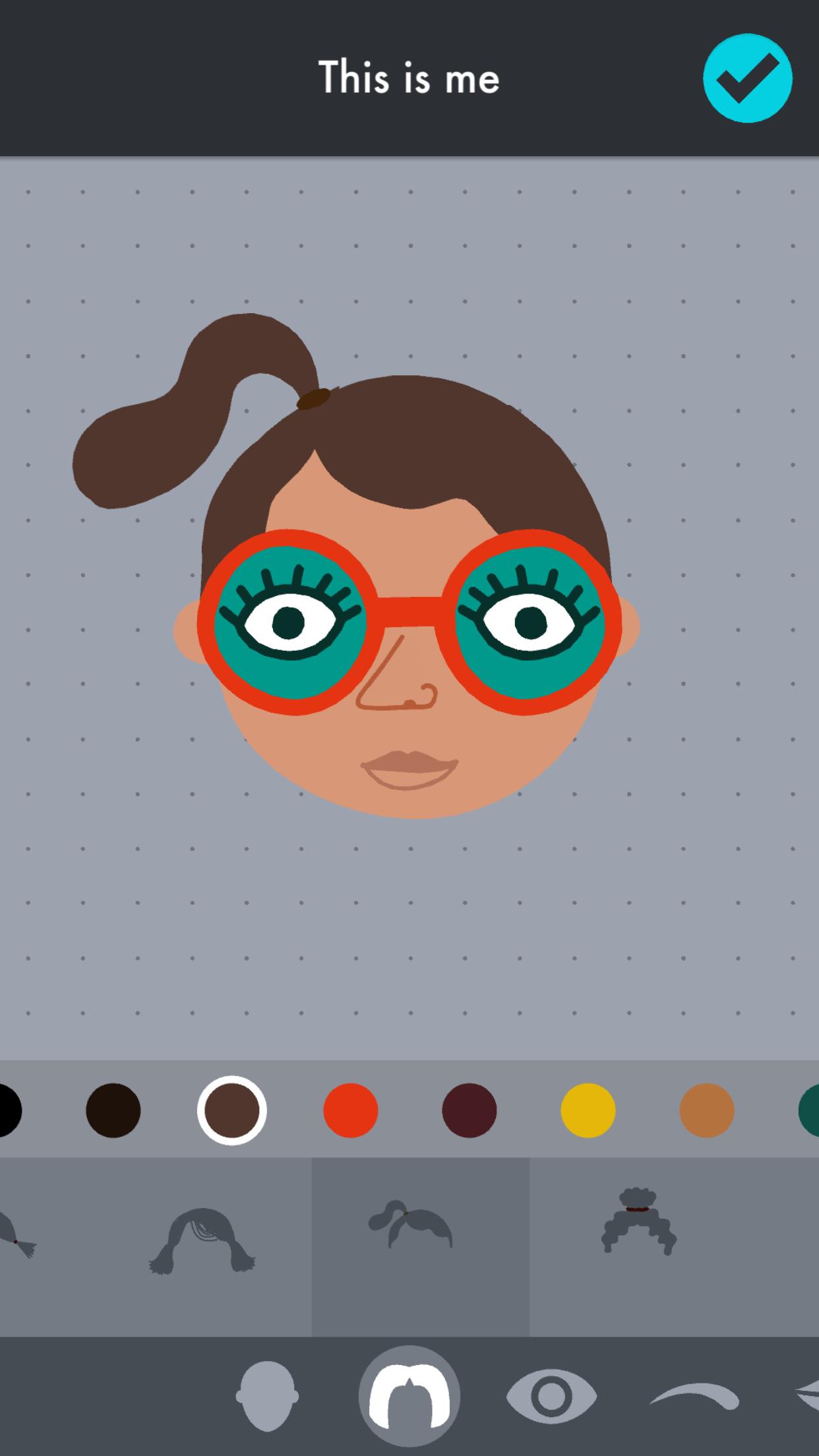Switch to the eyes tab
Screen dimensions: 819x1456
click(551, 1397)
